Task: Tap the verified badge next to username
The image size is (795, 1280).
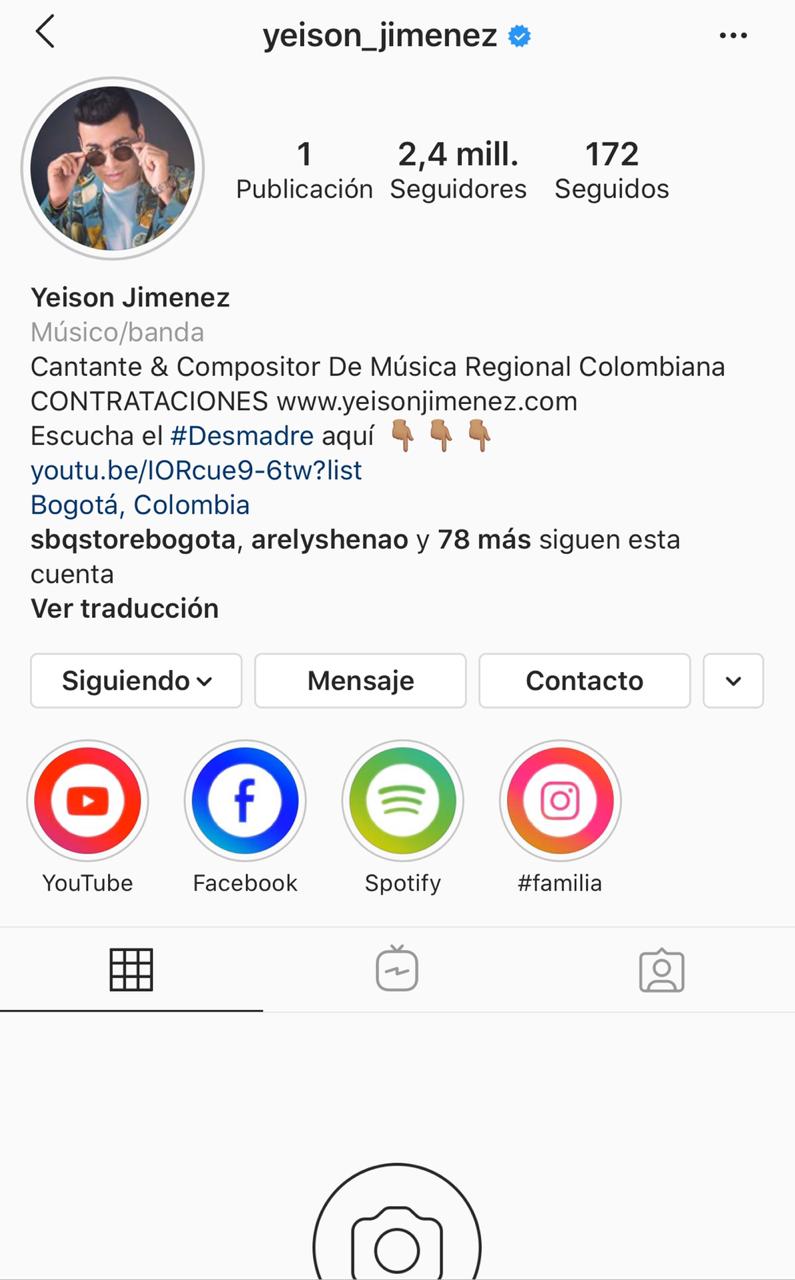Action: pyautogui.click(x=518, y=34)
